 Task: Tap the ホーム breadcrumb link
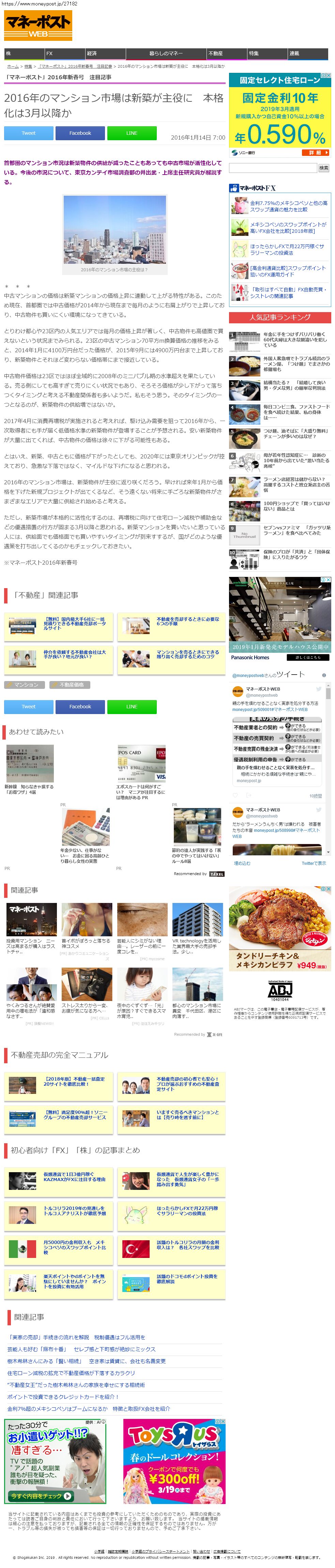13,66
